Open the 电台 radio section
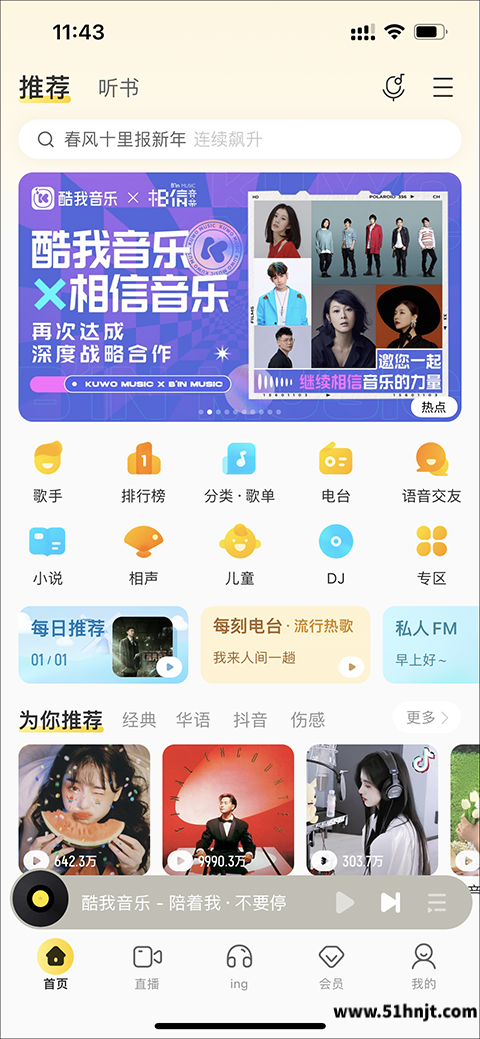The height and width of the screenshot is (1039, 480). (x=335, y=472)
